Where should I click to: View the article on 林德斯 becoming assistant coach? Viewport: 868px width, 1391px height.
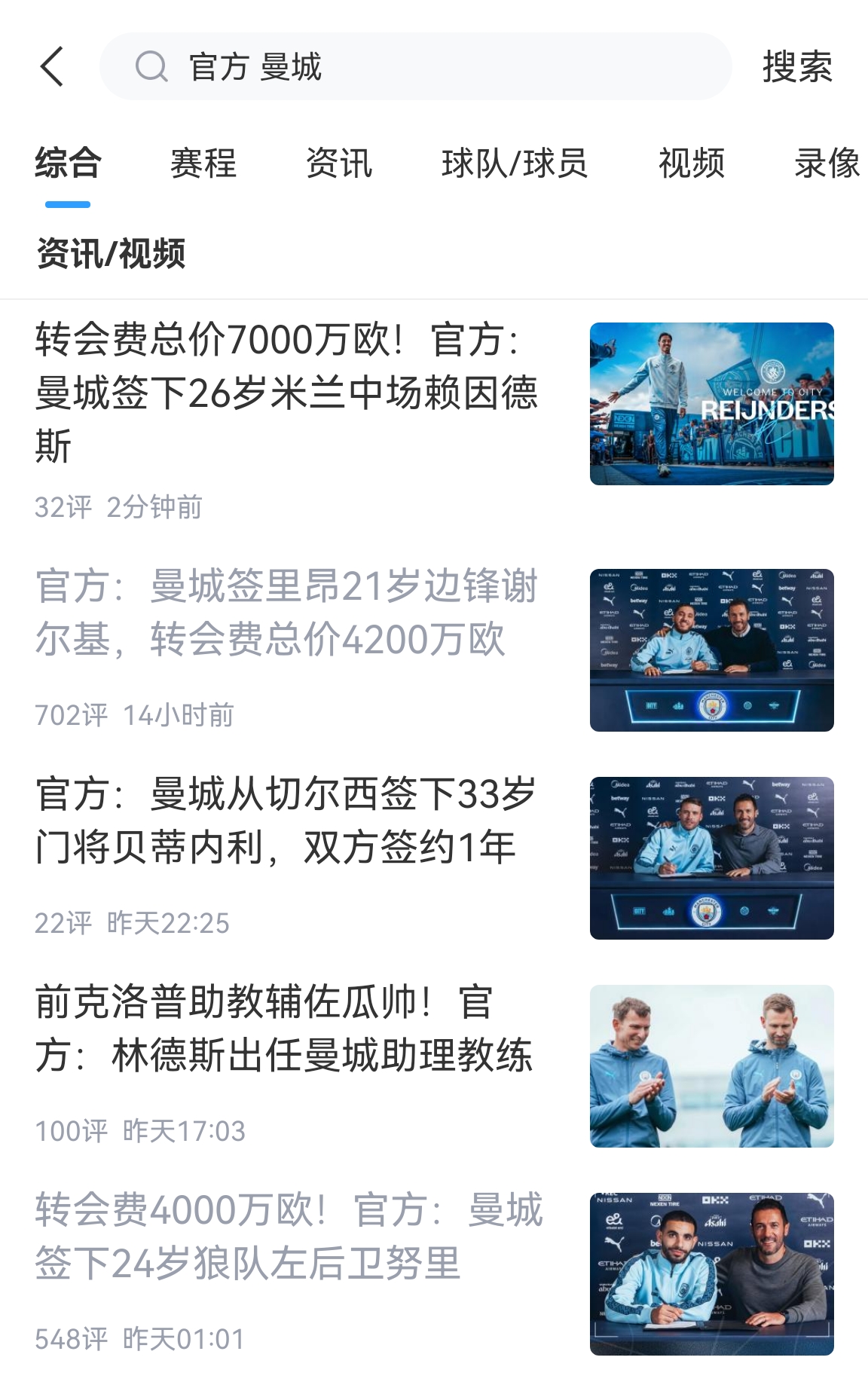click(x=286, y=1029)
